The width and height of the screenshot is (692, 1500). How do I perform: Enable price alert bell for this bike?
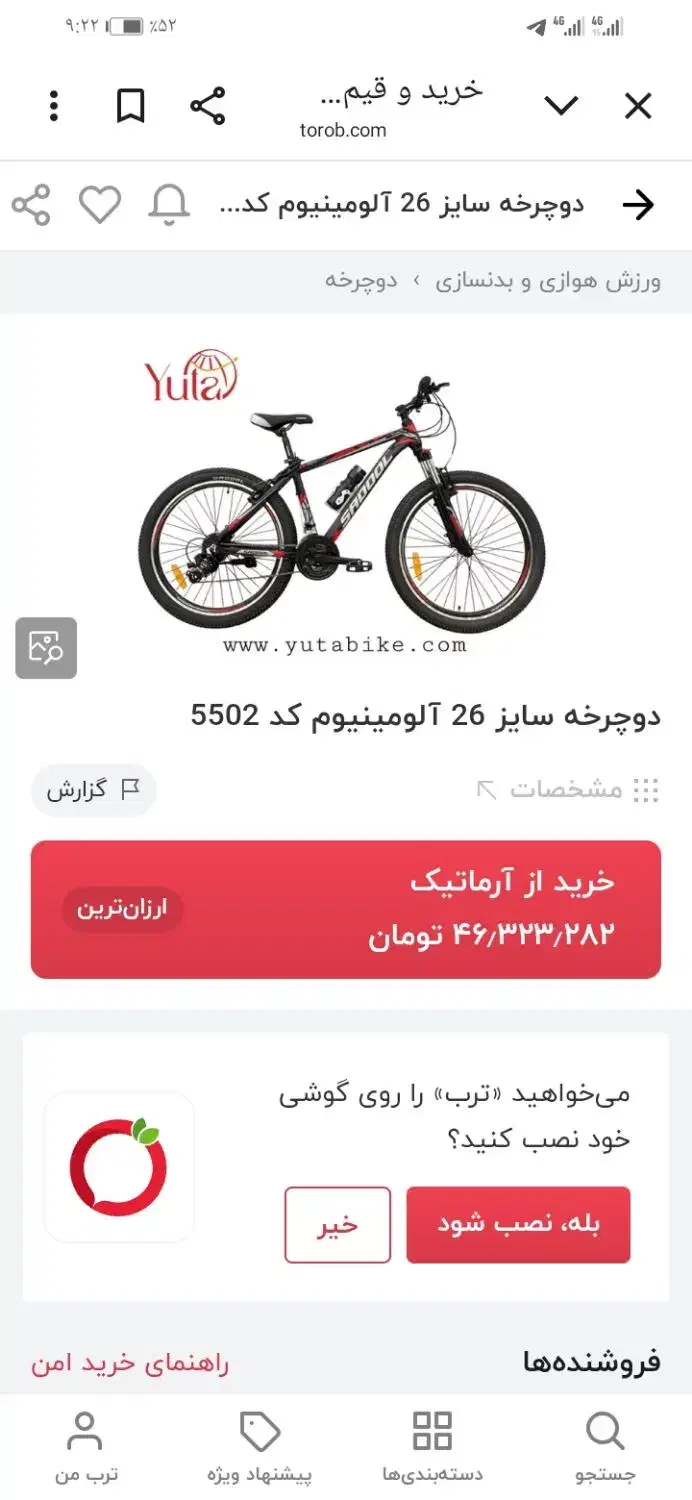tap(169, 205)
